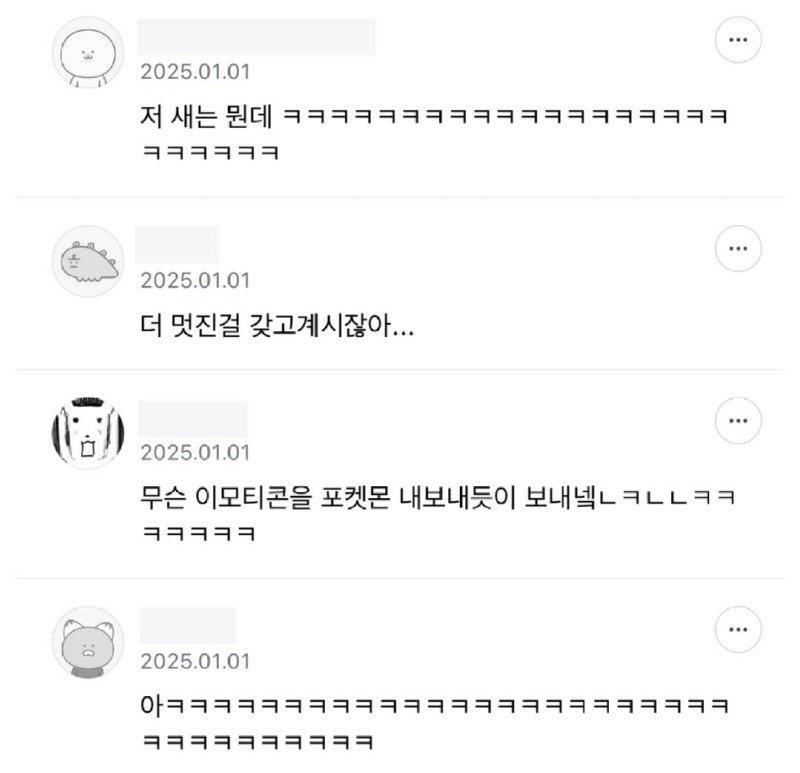The image size is (800, 773).
Task: View profile of the '저 새는 뭔데' commenter
Action: tap(87, 53)
